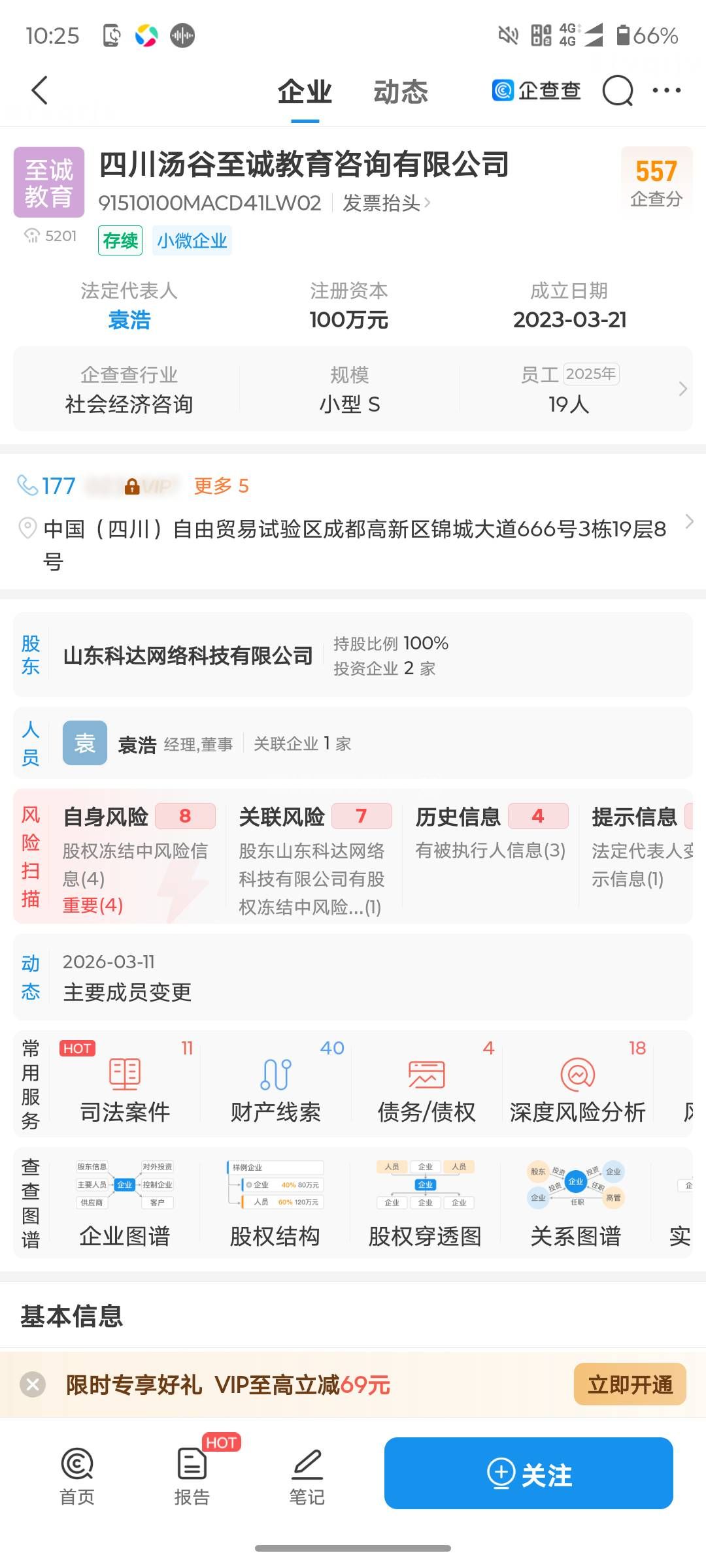Open the 债务/债权 service
This screenshot has height=1568, width=706.
[x=426, y=1086]
